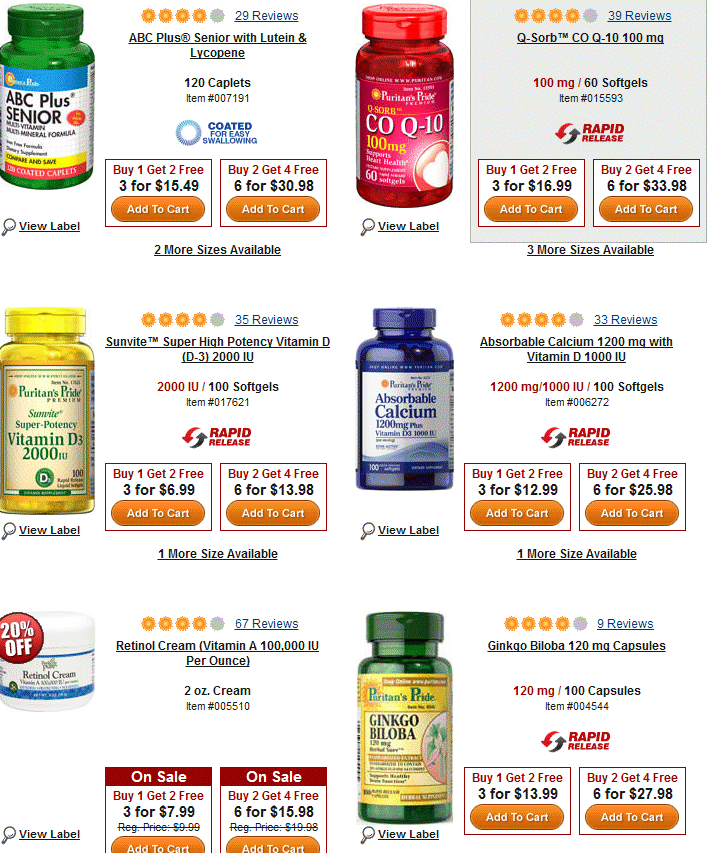Add Vitamin D3 6 for $13.98 to cart
Screen dimensions: 715x853
tap(273, 513)
